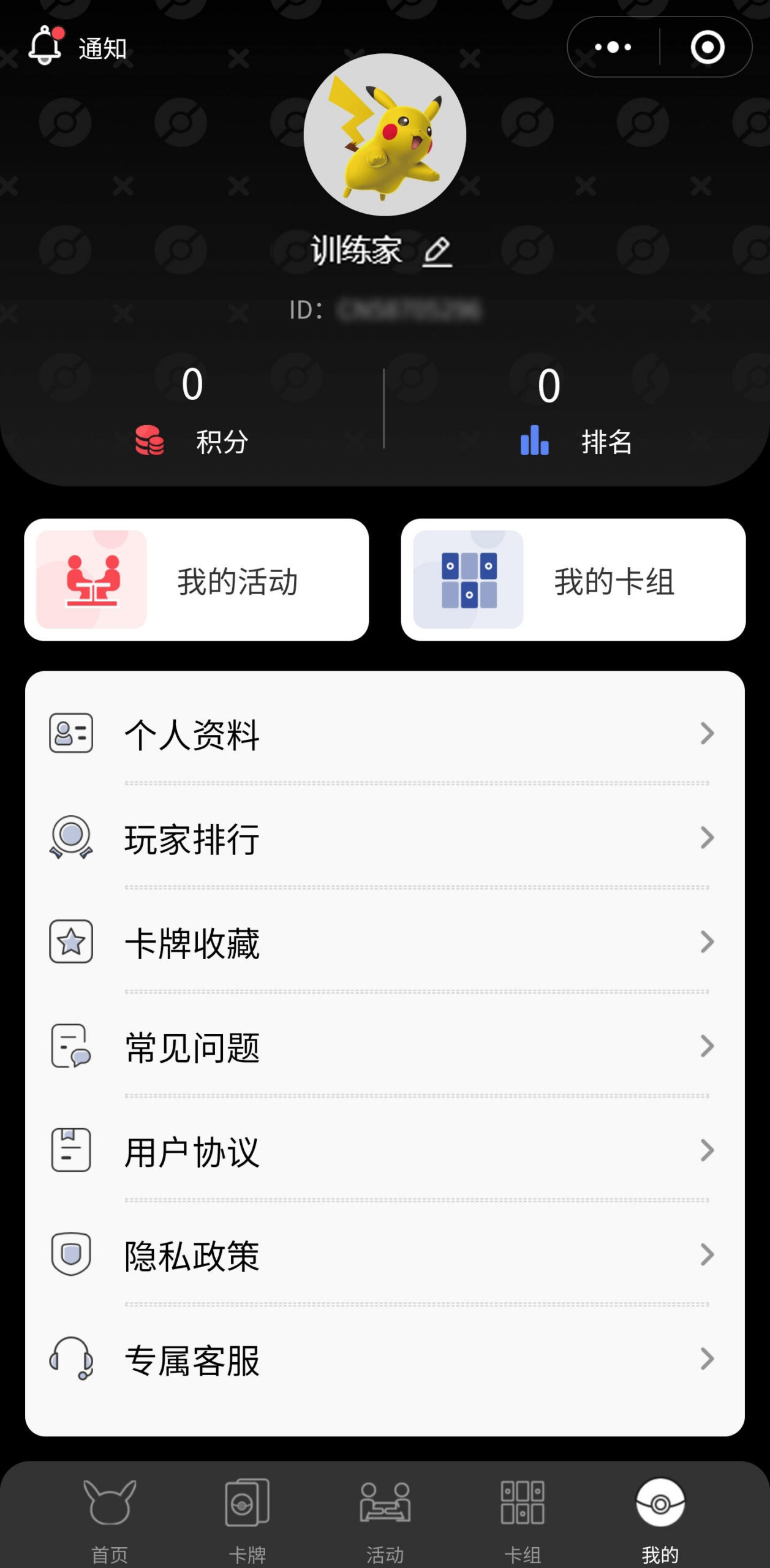Screen dimensions: 770x1568
Task: Tap the 我的 tab
Action: pyautogui.click(x=660, y=1516)
